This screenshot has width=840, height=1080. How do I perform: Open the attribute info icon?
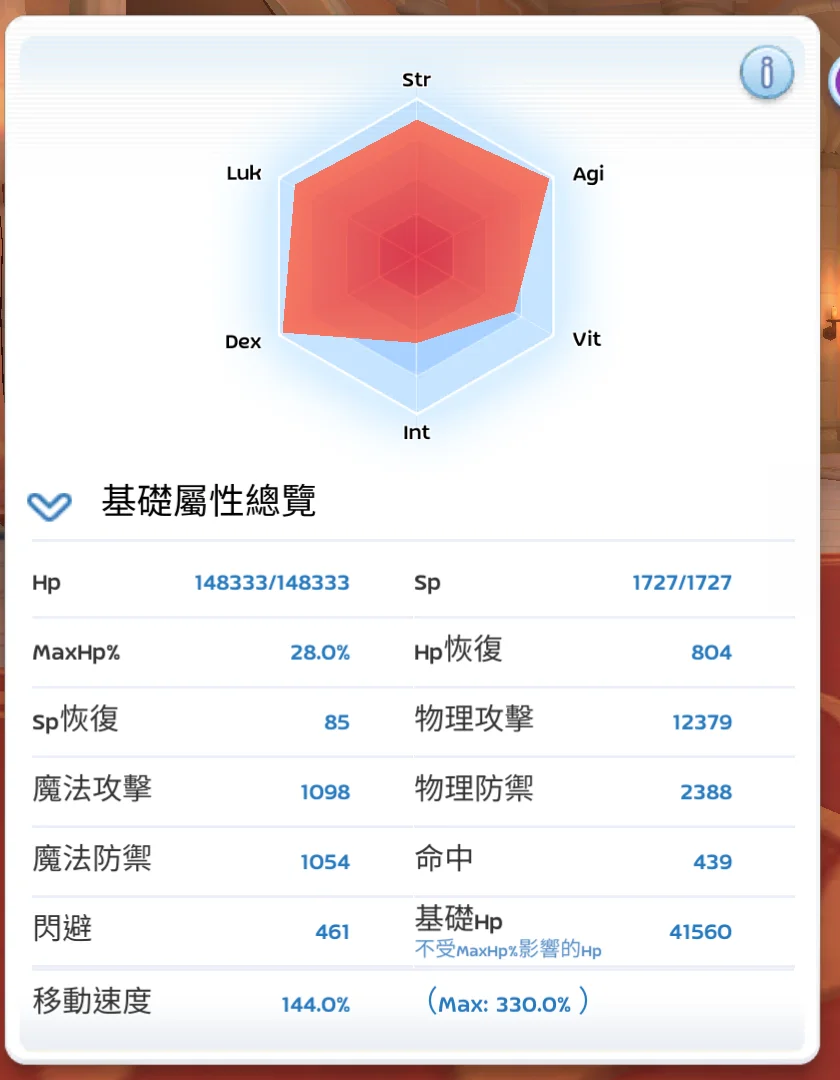tap(767, 73)
